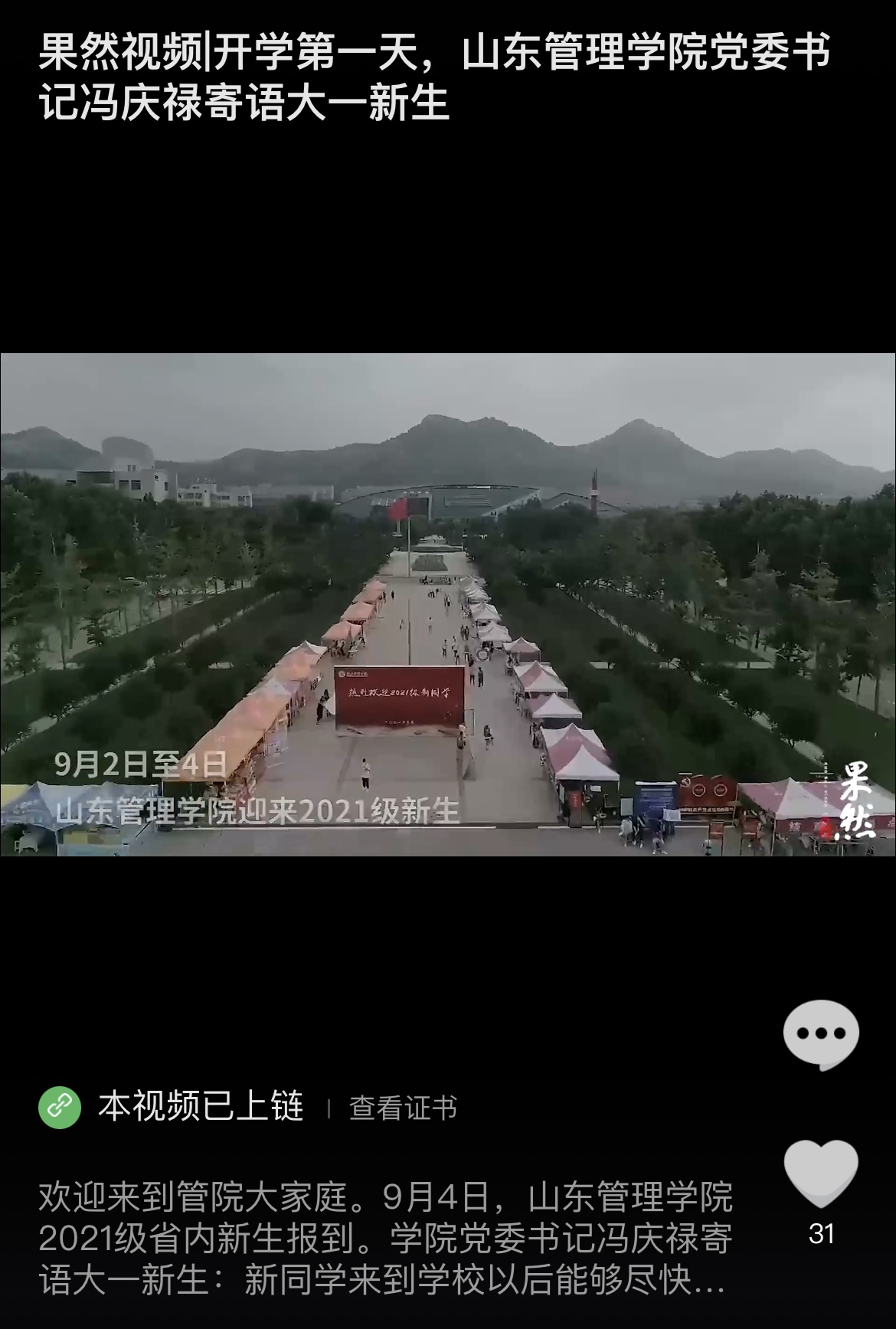Screen dimensions: 896x1329
Task: Open the comments bubble icon
Action: [821, 1034]
